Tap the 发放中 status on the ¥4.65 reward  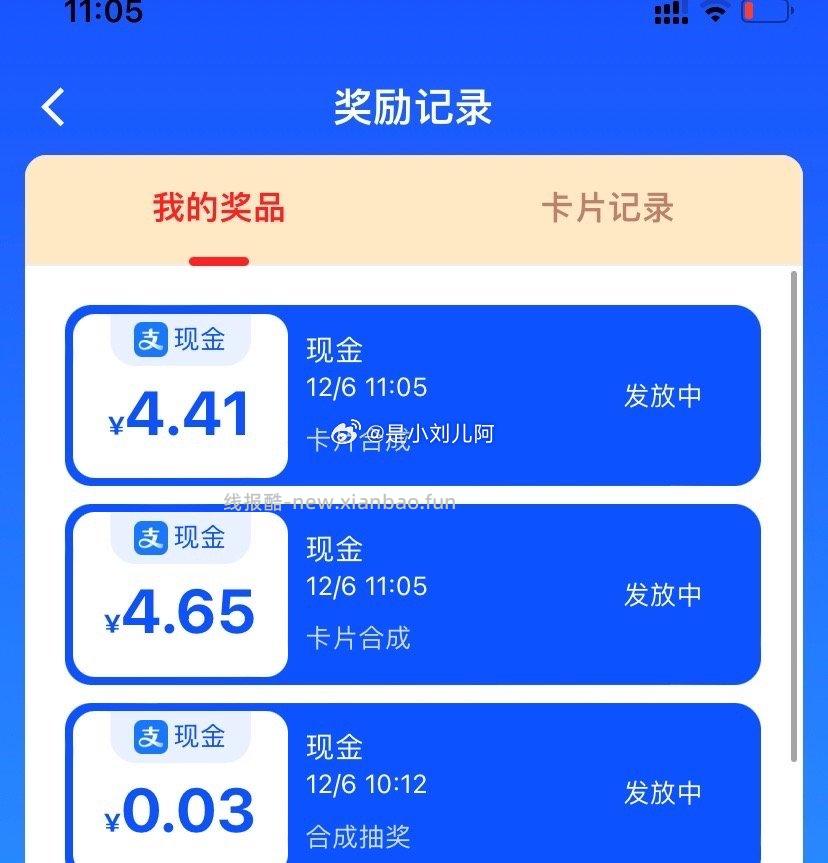pos(663,593)
